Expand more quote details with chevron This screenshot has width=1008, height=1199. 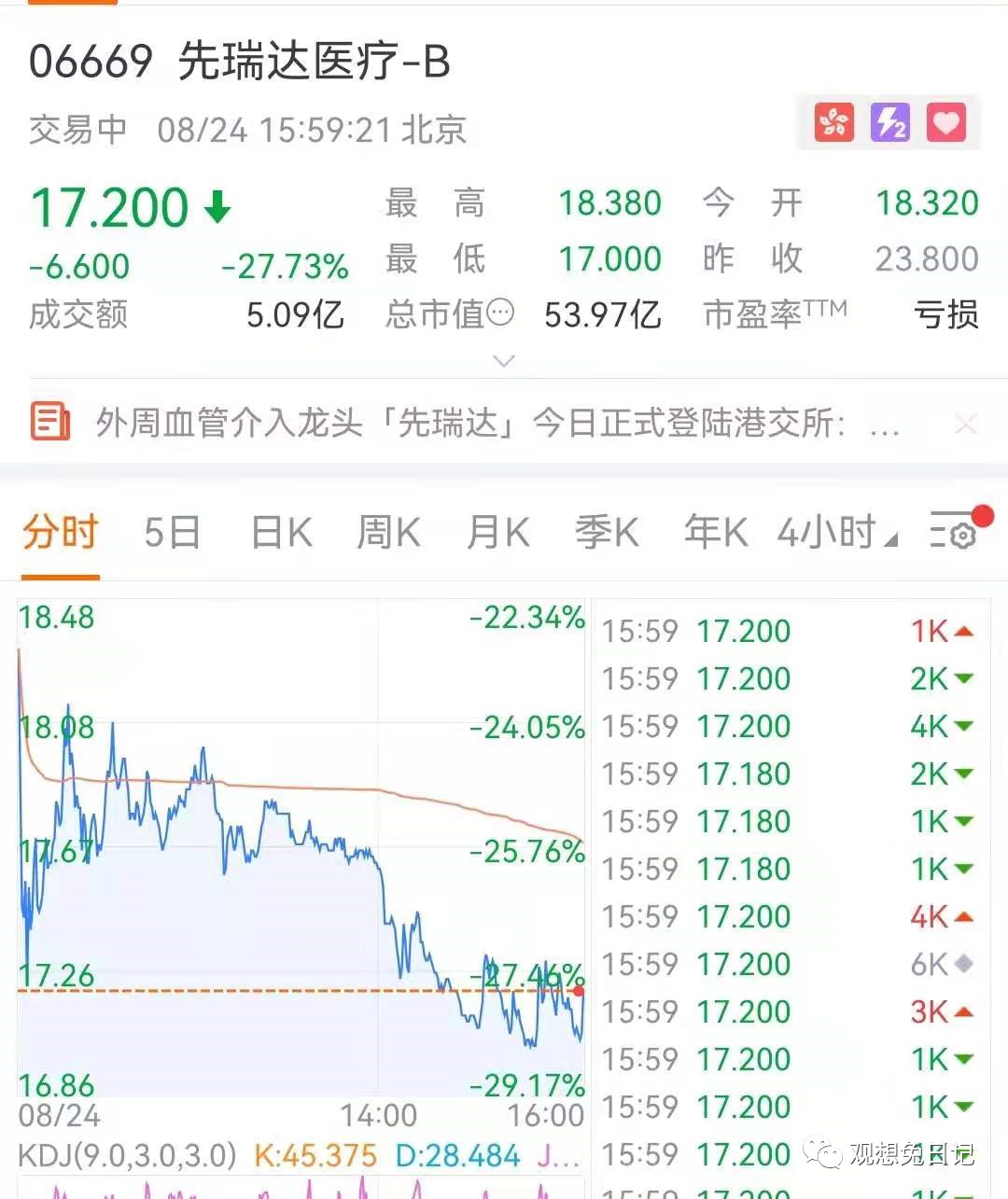pyautogui.click(x=503, y=361)
